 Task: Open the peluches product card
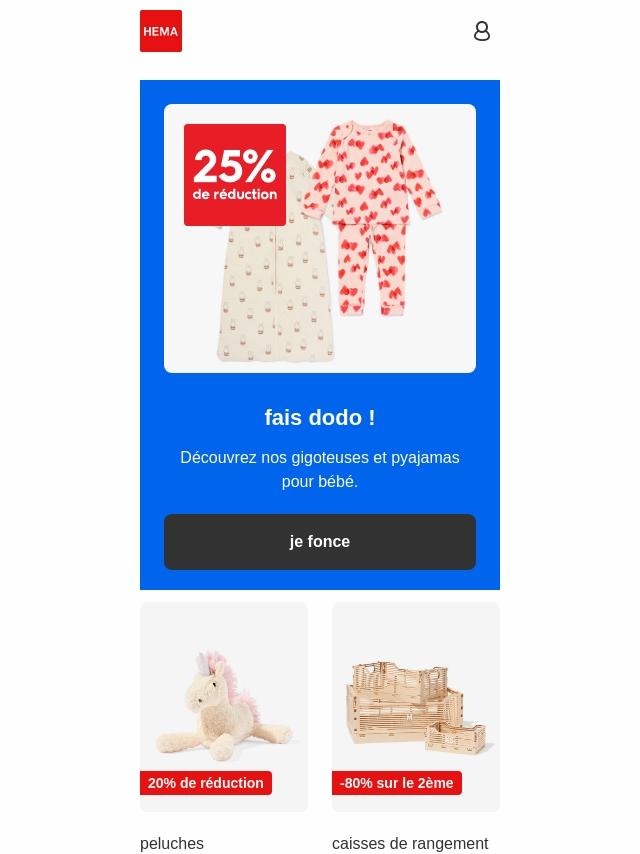(224, 706)
